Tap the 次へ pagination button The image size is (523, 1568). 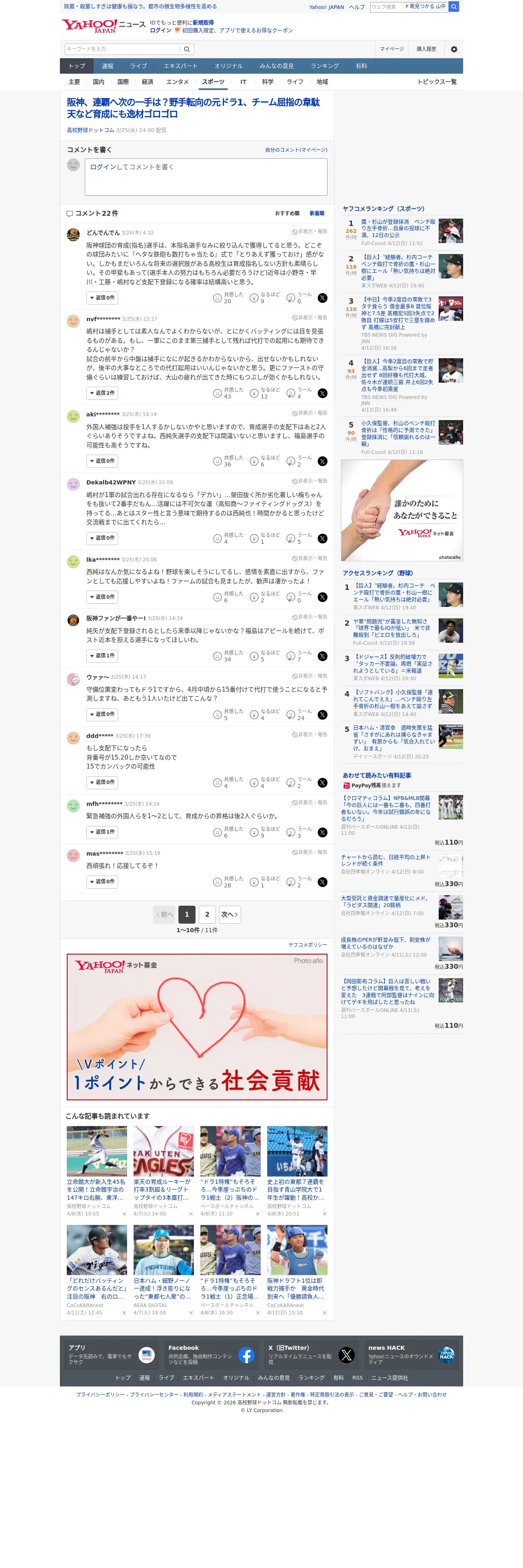(x=230, y=914)
